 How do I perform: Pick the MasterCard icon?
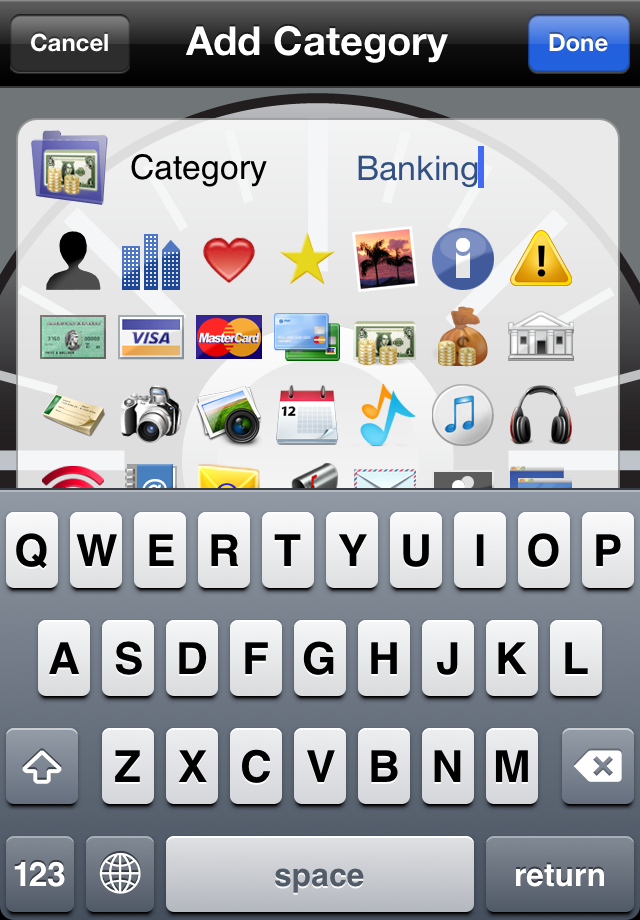229,337
